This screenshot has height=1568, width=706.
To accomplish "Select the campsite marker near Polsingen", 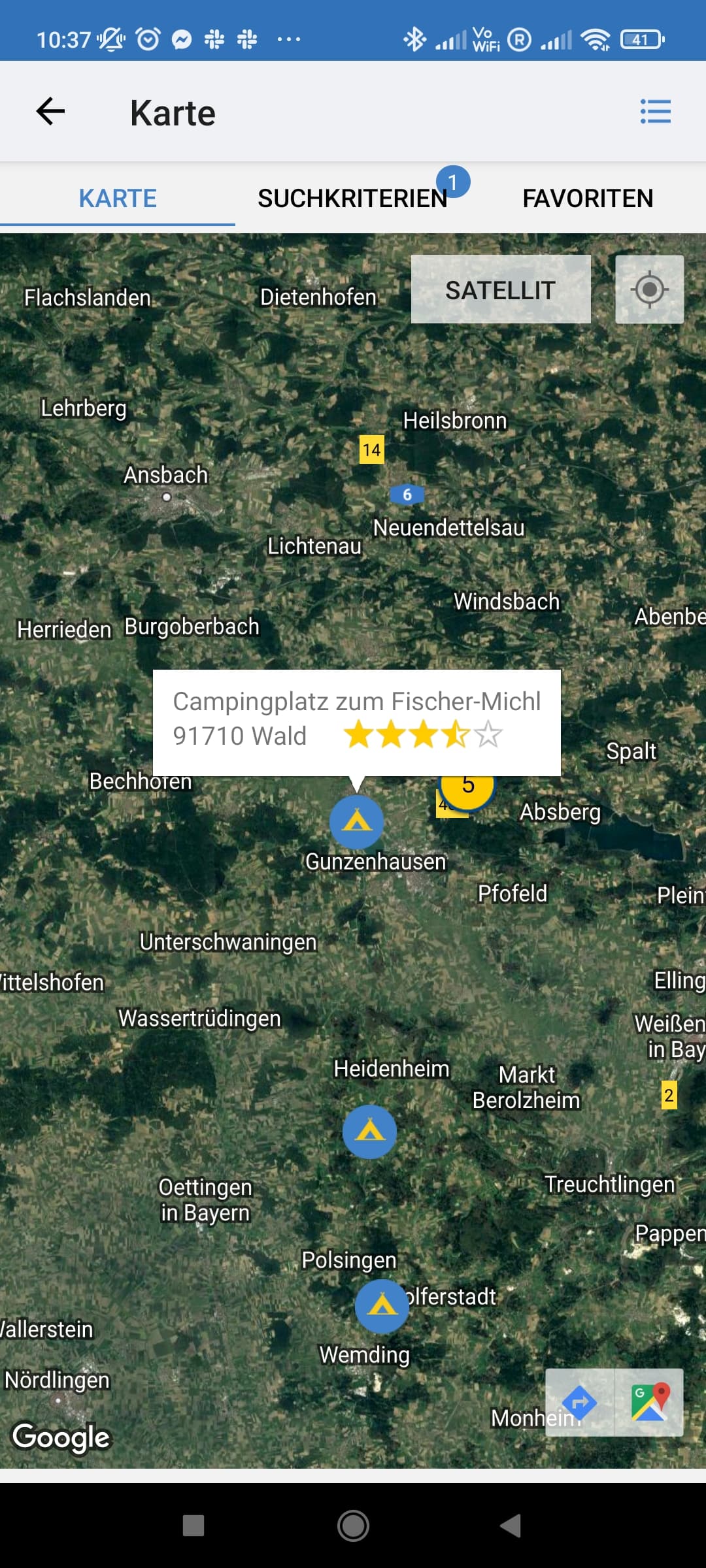I will click(x=382, y=1306).
